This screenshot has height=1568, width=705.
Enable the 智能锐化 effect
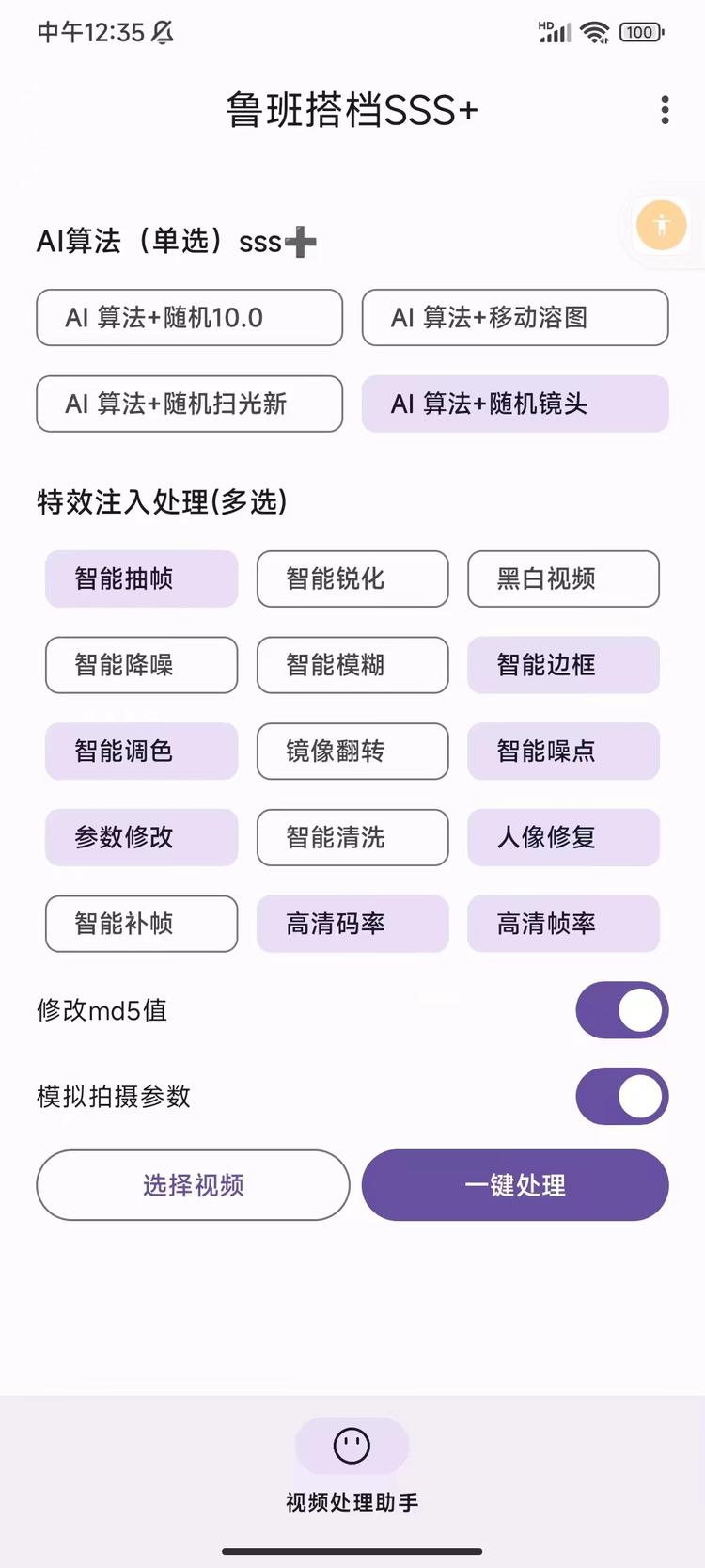click(x=352, y=578)
